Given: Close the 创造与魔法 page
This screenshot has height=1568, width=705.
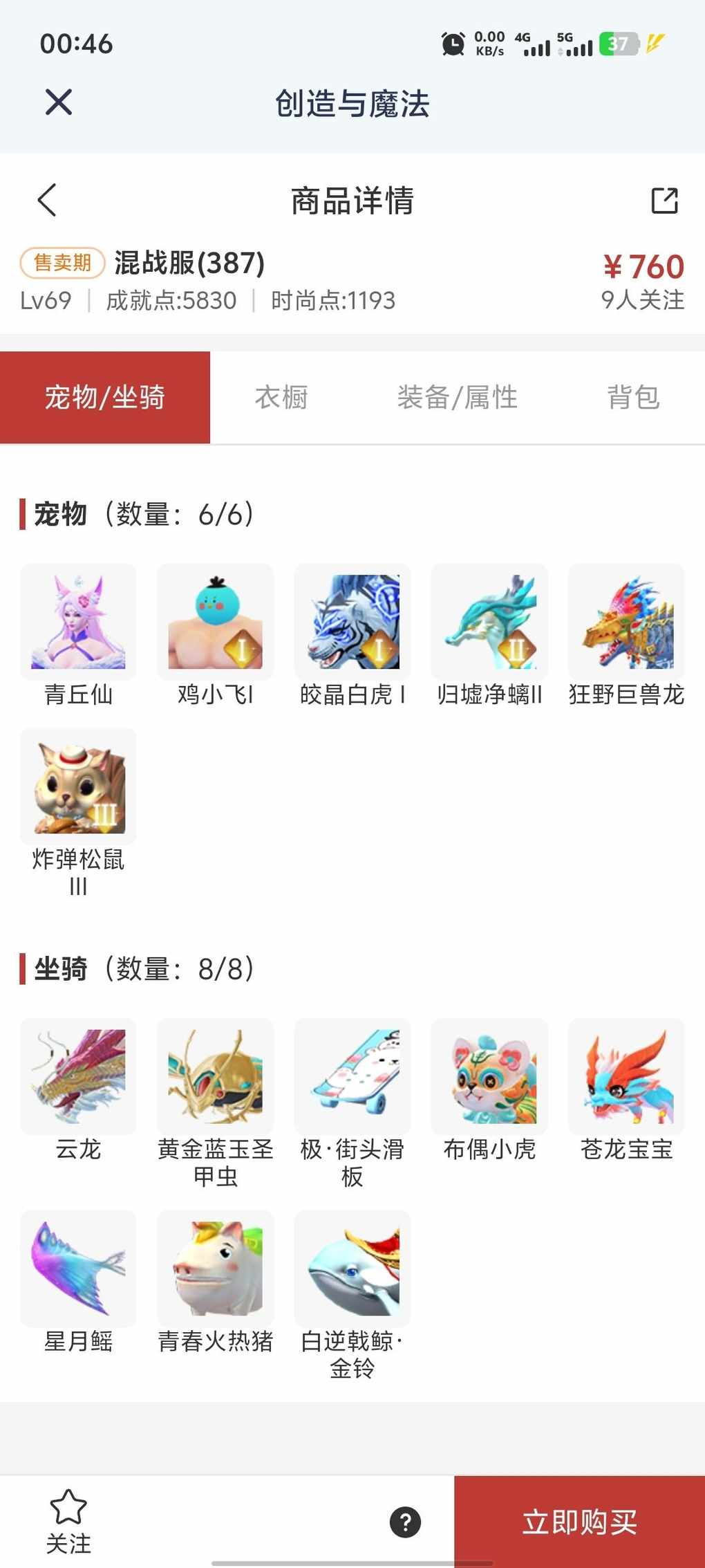Looking at the screenshot, I should [59, 103].
